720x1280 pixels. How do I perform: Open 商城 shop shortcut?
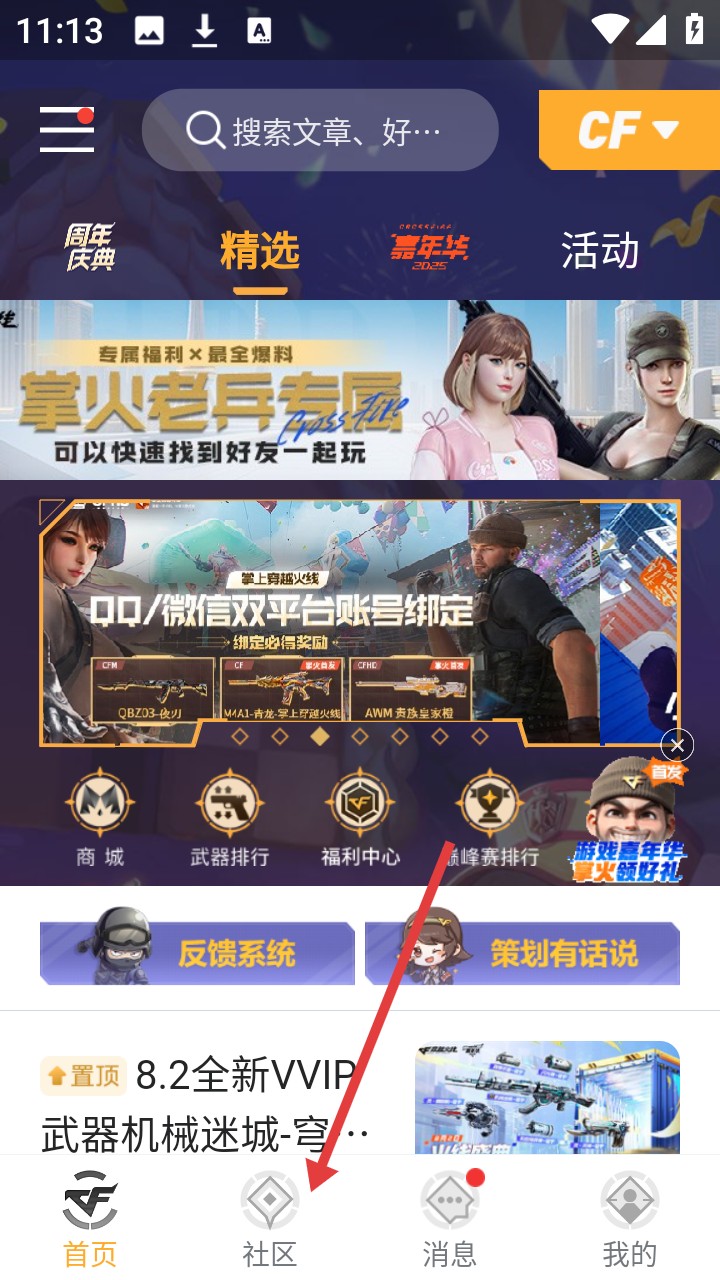click(100, 817)
